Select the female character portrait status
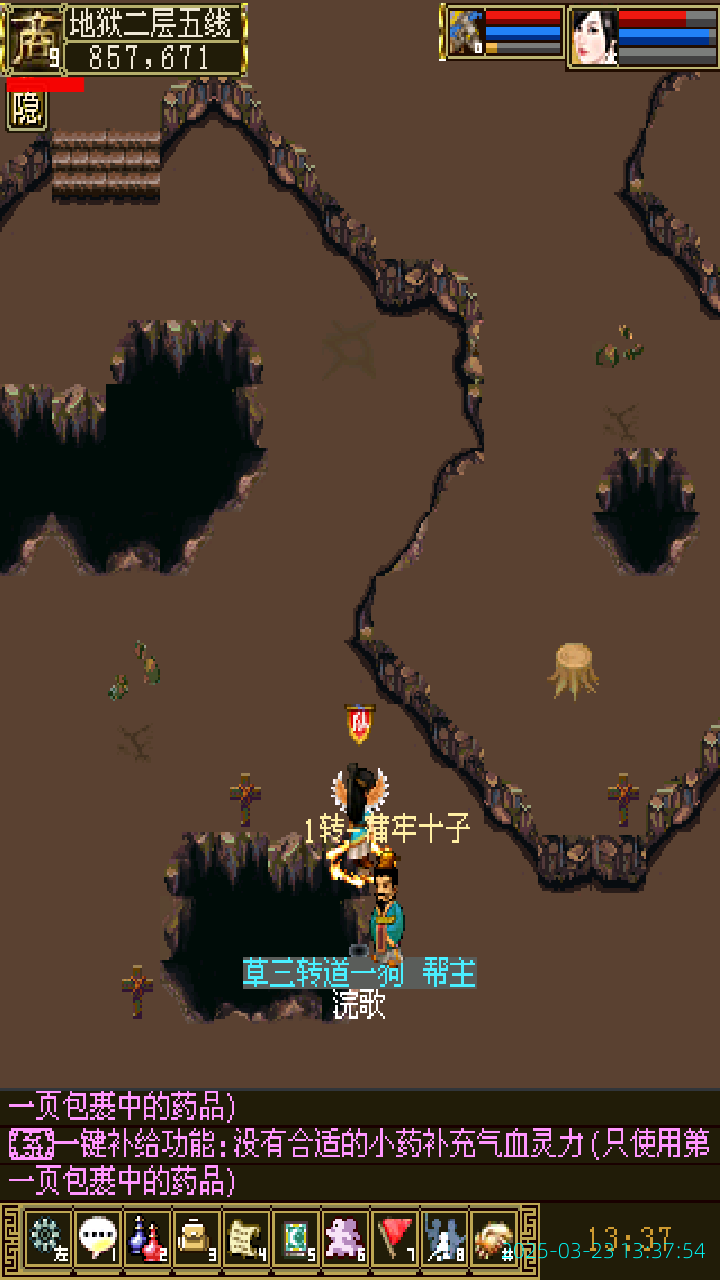This screenshot has height=1280, width=720. coord(594,37)
